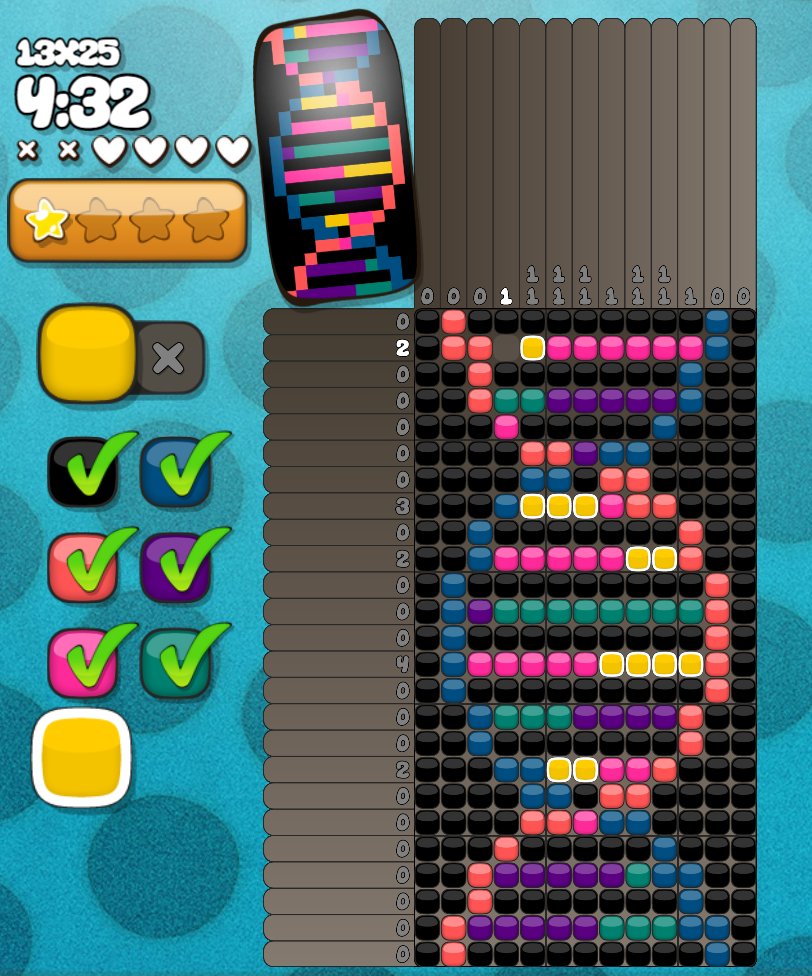
Task: Select the completed red color swatch
Action: click(81, 567)
